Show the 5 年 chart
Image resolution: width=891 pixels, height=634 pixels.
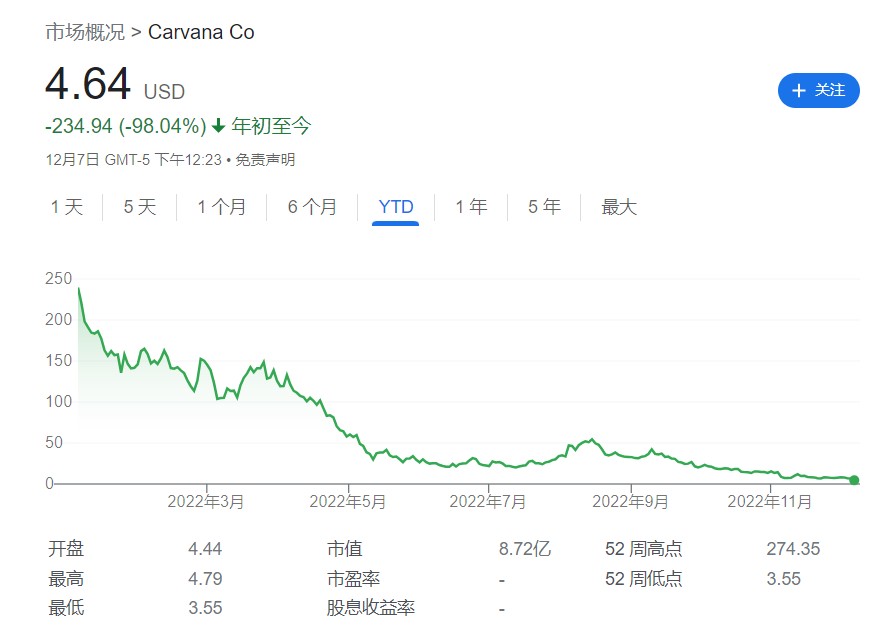coord(544,207)
